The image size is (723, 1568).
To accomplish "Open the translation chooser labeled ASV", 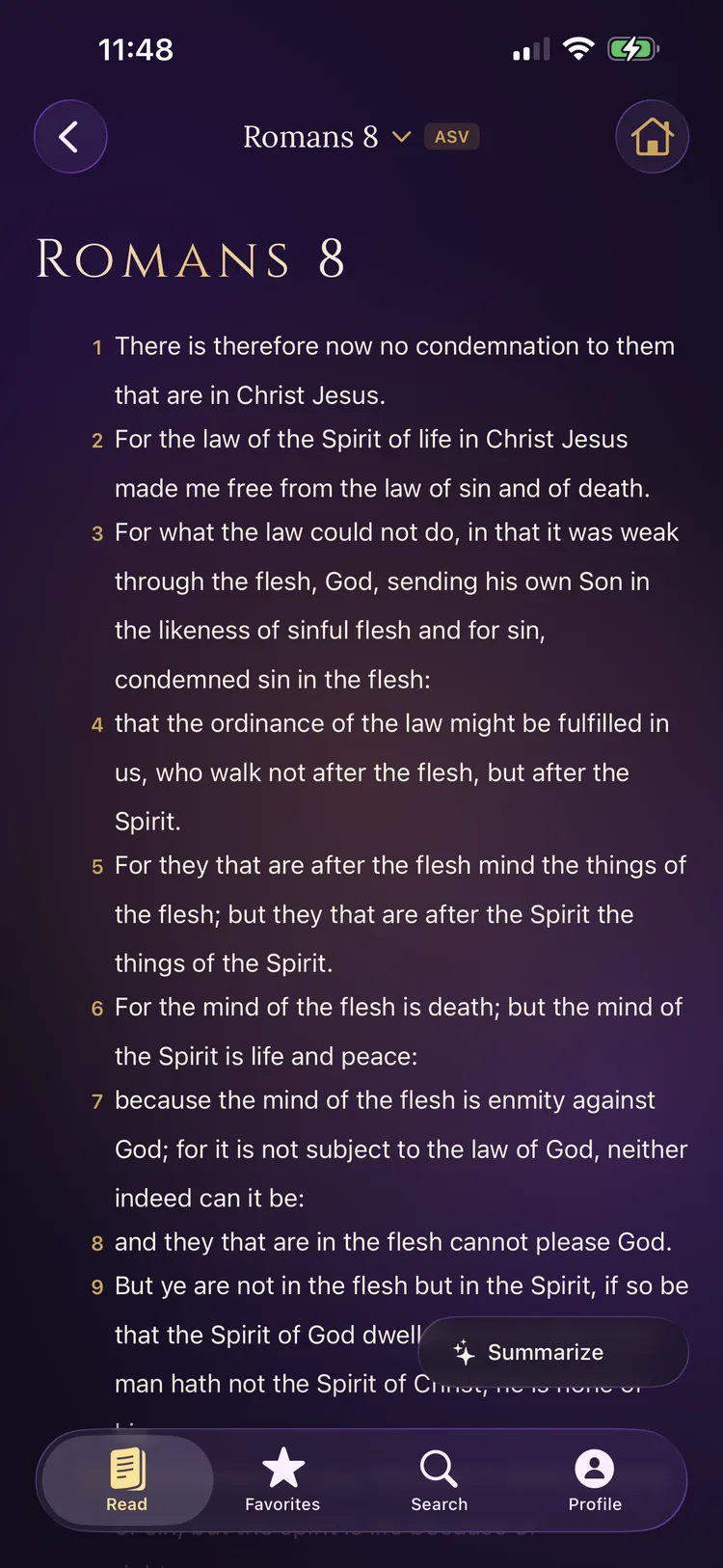I will [451, 136].
